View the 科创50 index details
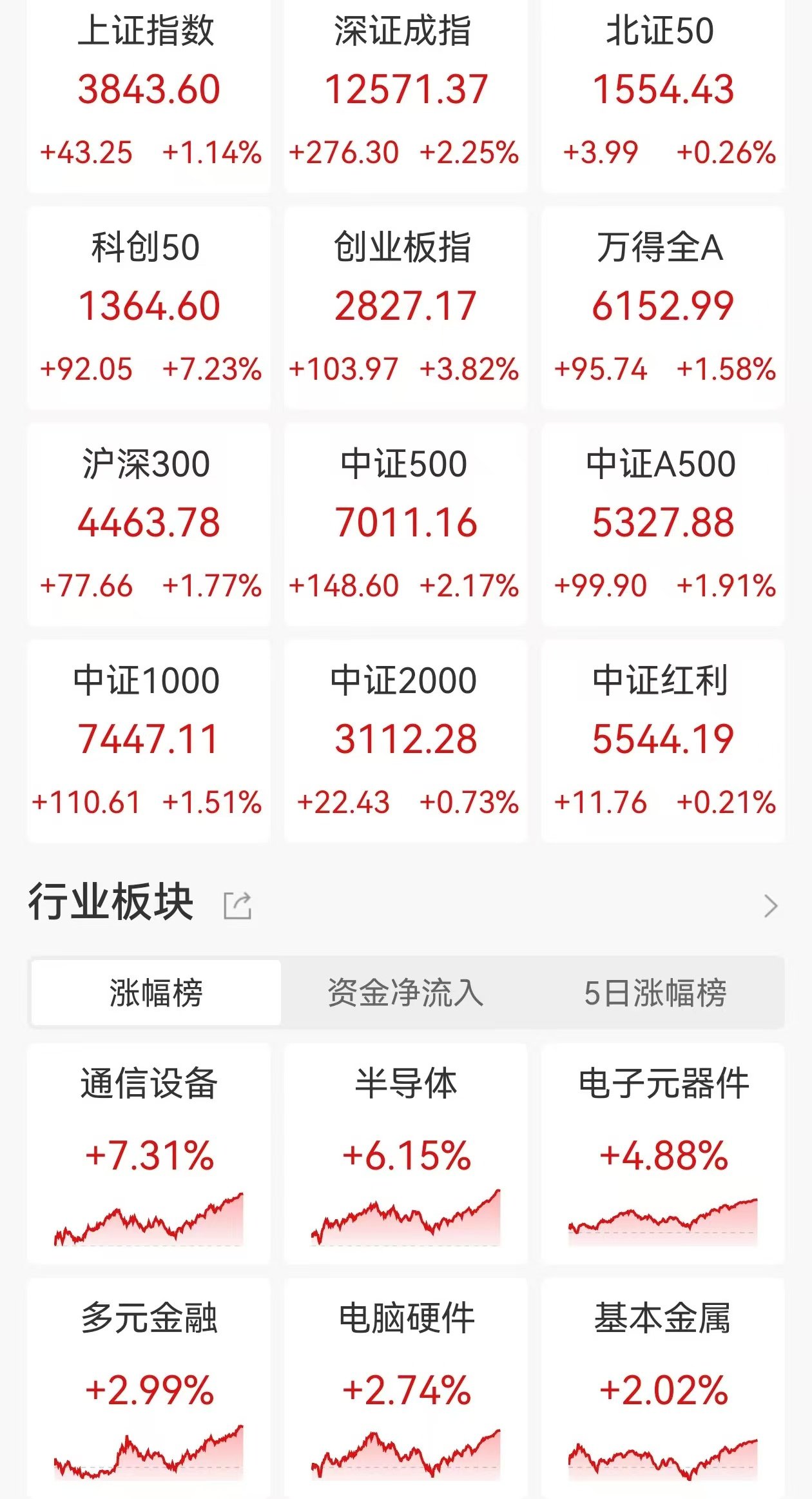Image resolution: width=812 pixels, height=1499 pixels. (x=149, y=308)
